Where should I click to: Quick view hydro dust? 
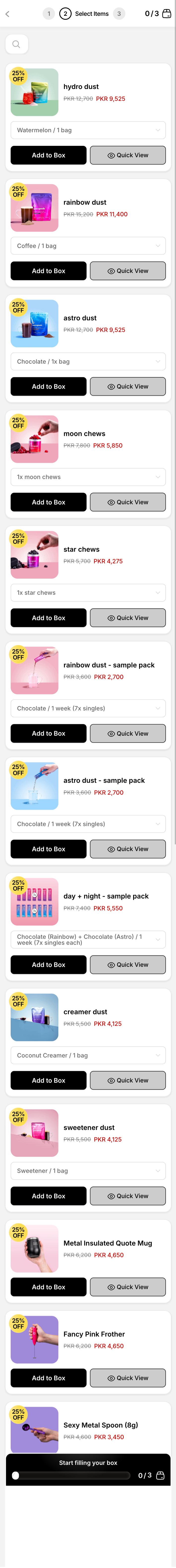pos(128,155)
